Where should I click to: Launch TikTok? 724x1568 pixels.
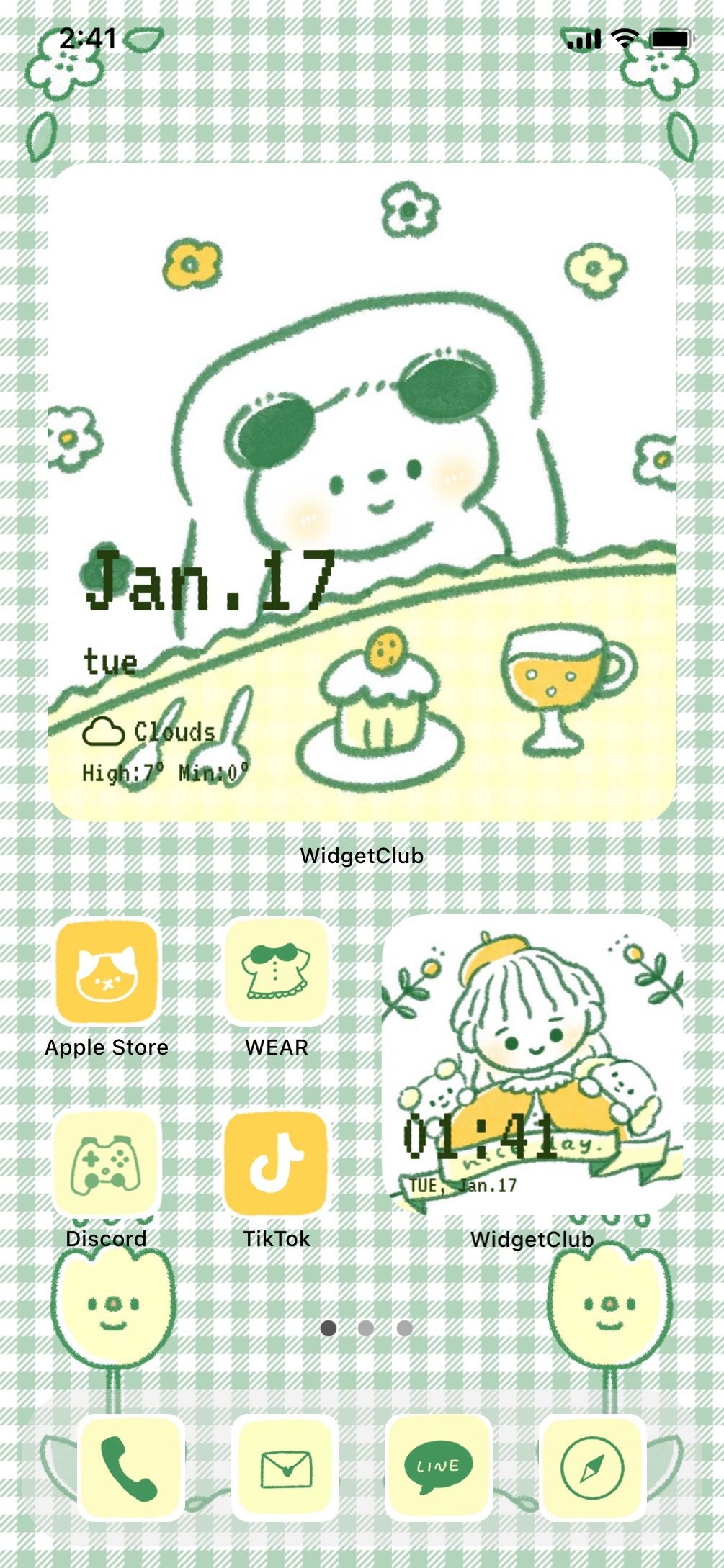(x=277, y=1163)
